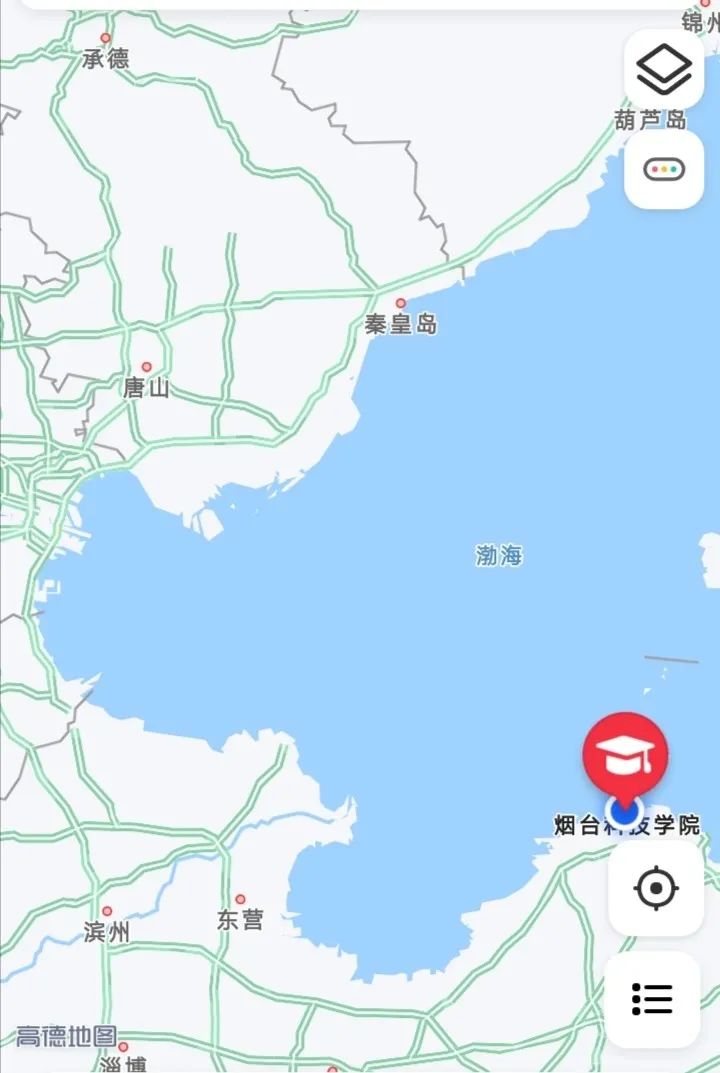
Task: Open the list view button
Action: pyautogui.click(x=653, y=998)
